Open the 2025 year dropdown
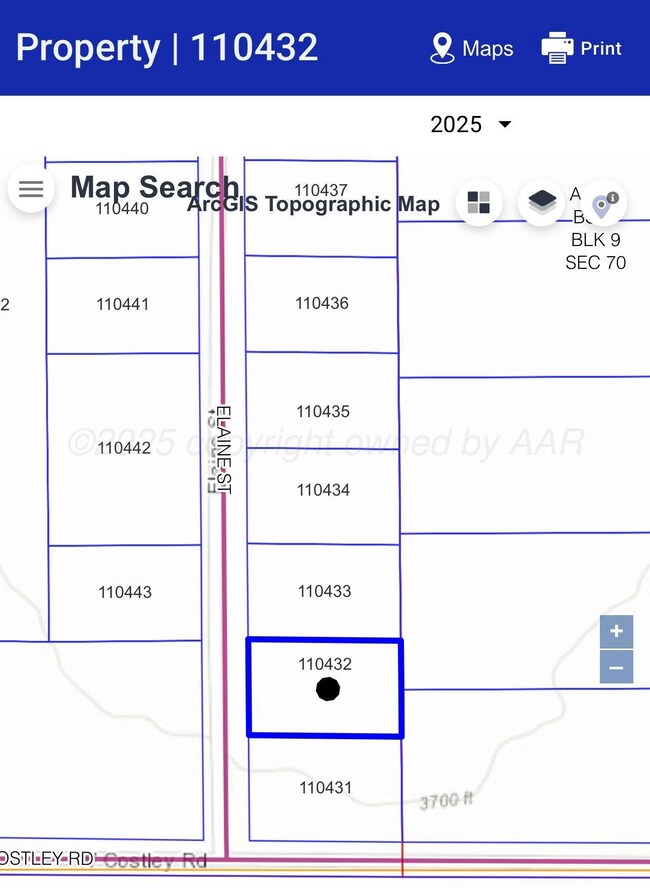Screen dimensions: 650x888 [471, 124]
